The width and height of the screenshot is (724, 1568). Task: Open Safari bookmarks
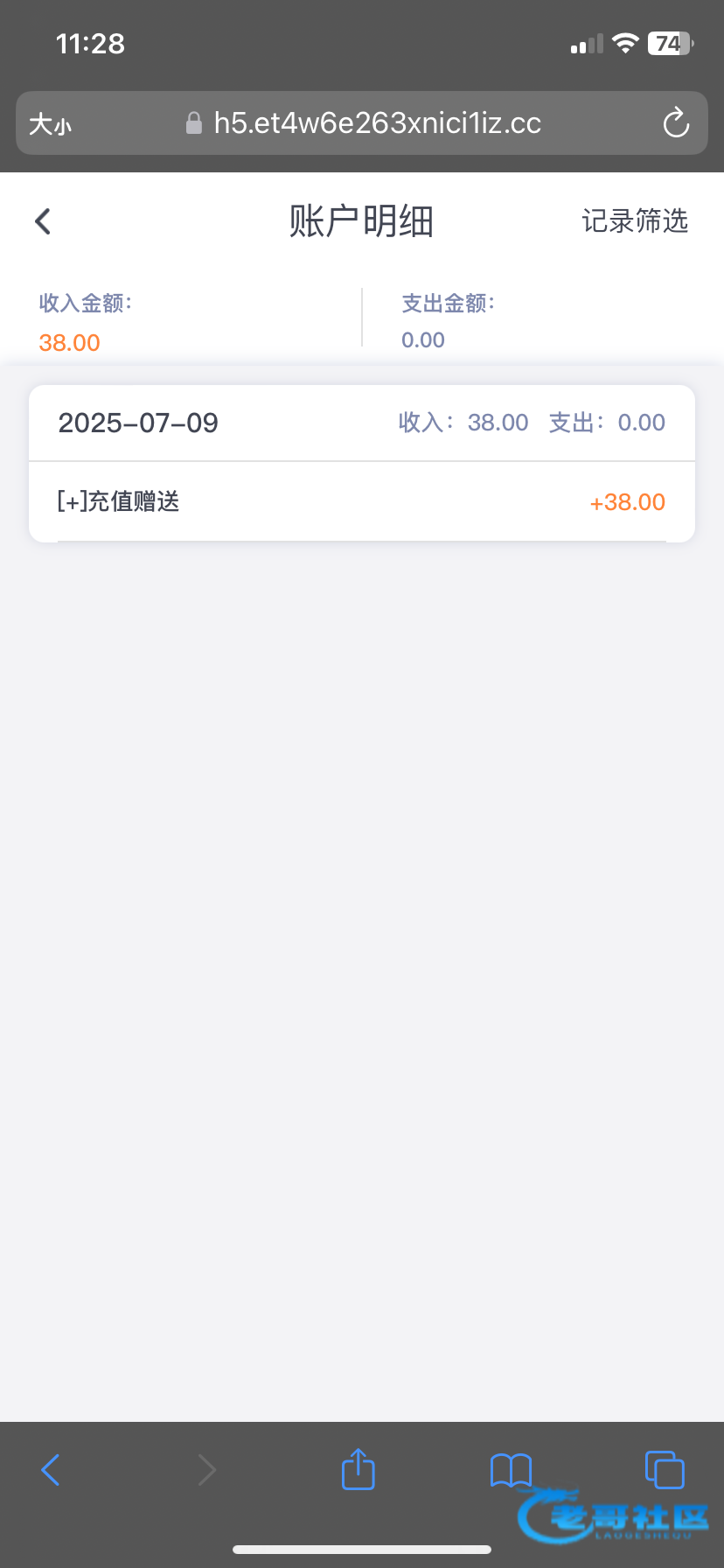pyautogui.click(x=511, y=1469)
